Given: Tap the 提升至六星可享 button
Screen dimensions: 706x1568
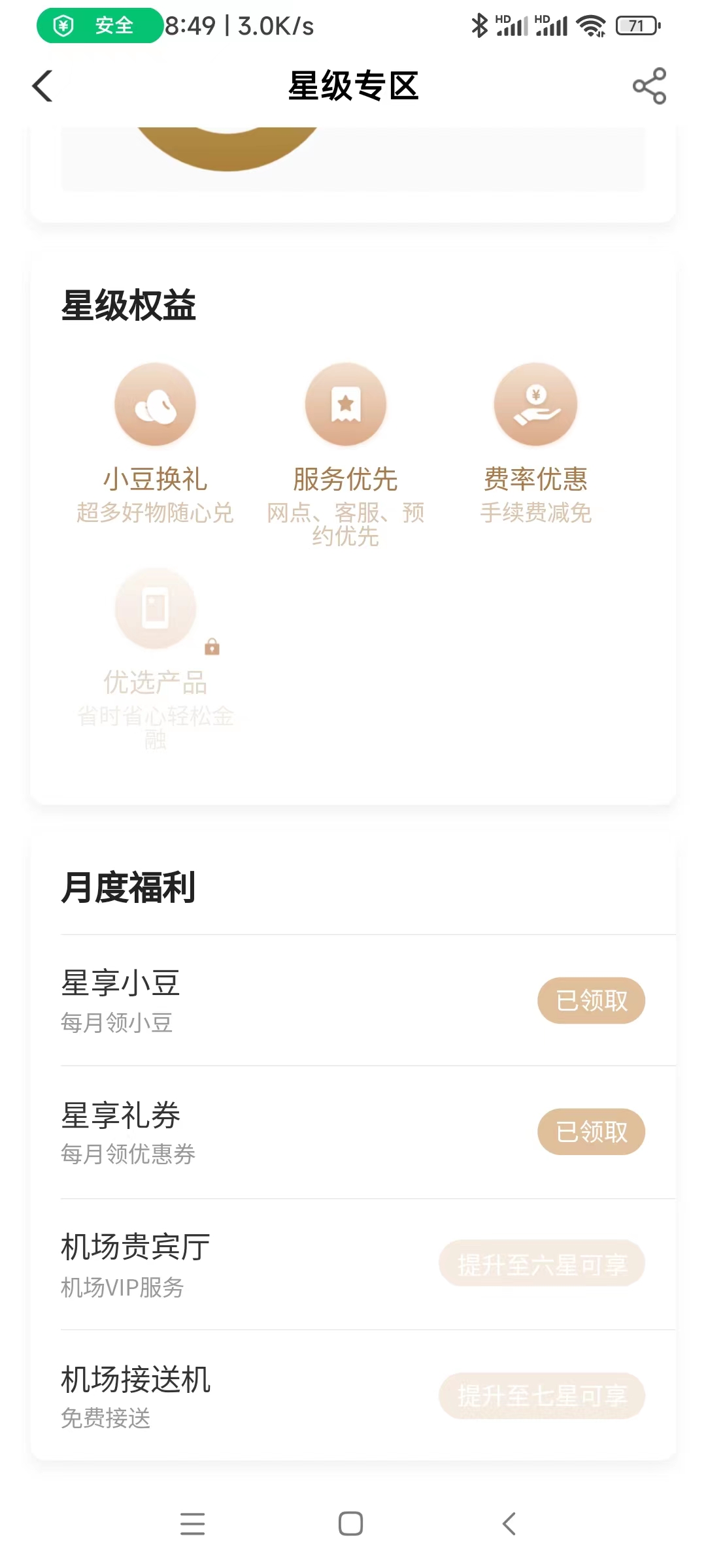Looking at the screenshot, I should pyautogui.click(x=542, y=1264).
